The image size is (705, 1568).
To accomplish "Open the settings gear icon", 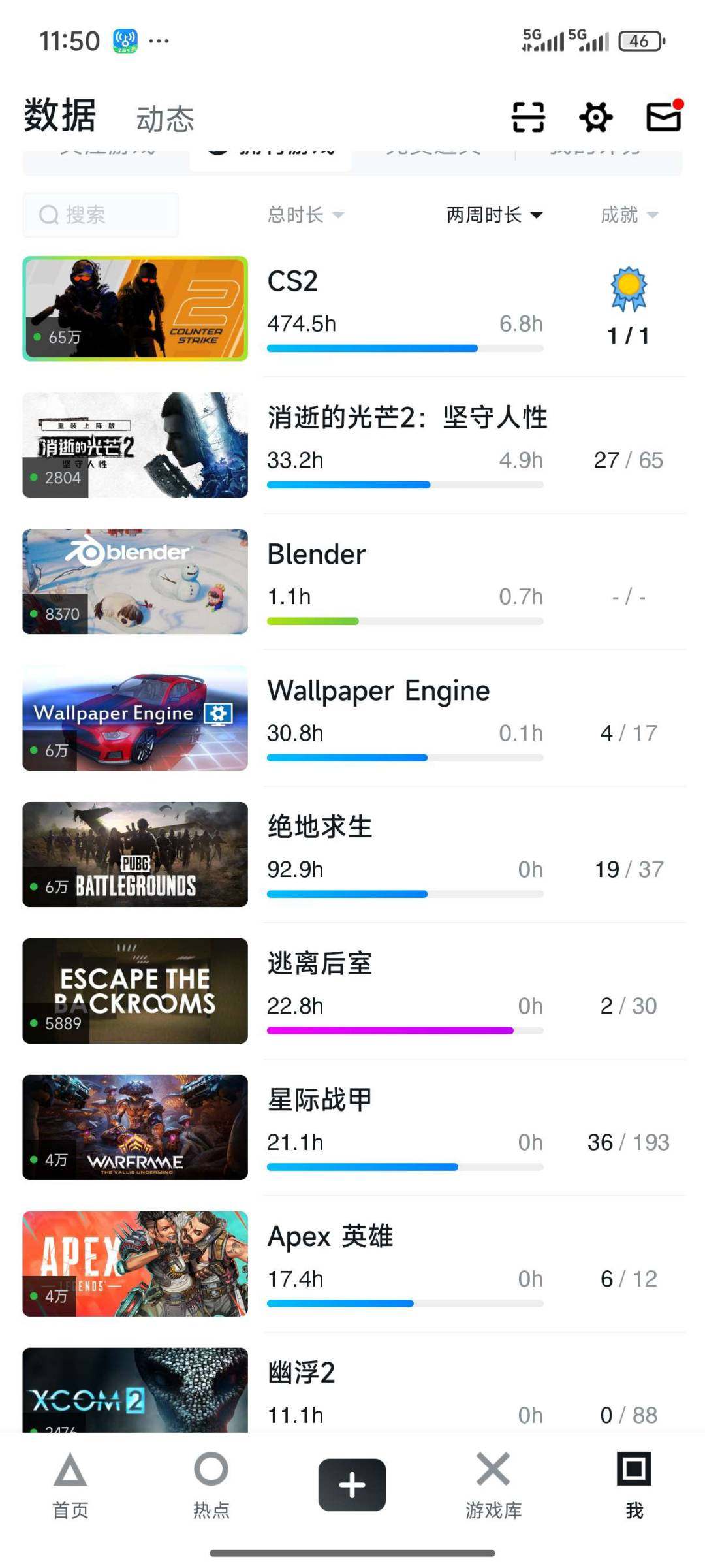I will (595, 118).
